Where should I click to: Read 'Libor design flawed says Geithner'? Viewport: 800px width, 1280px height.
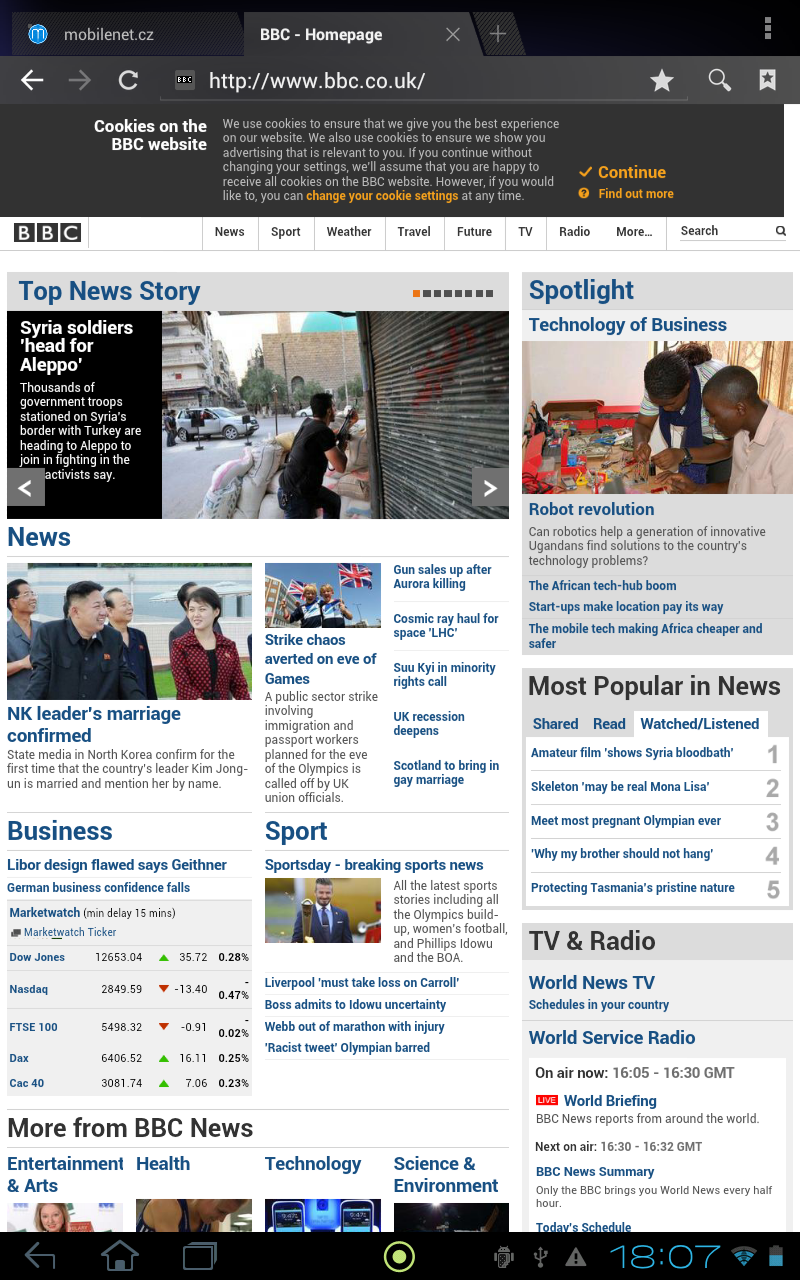(117, 865)
